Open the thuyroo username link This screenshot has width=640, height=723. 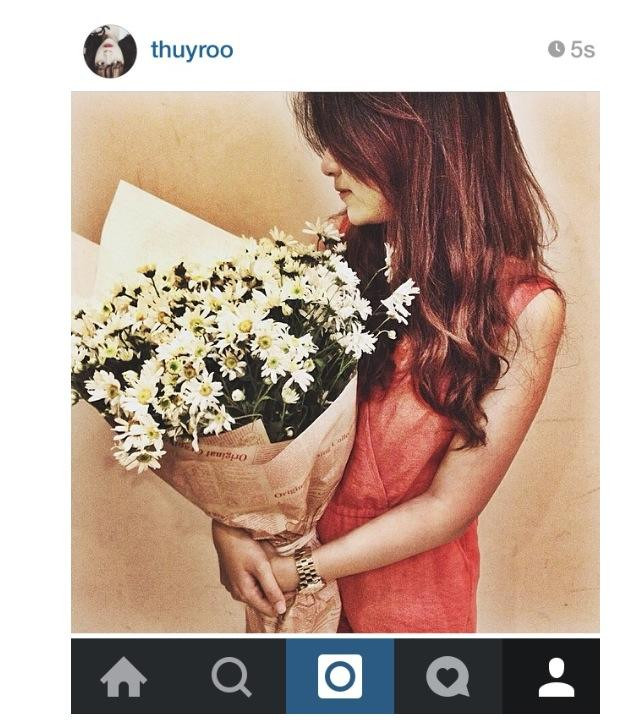(x=192, y=50)
